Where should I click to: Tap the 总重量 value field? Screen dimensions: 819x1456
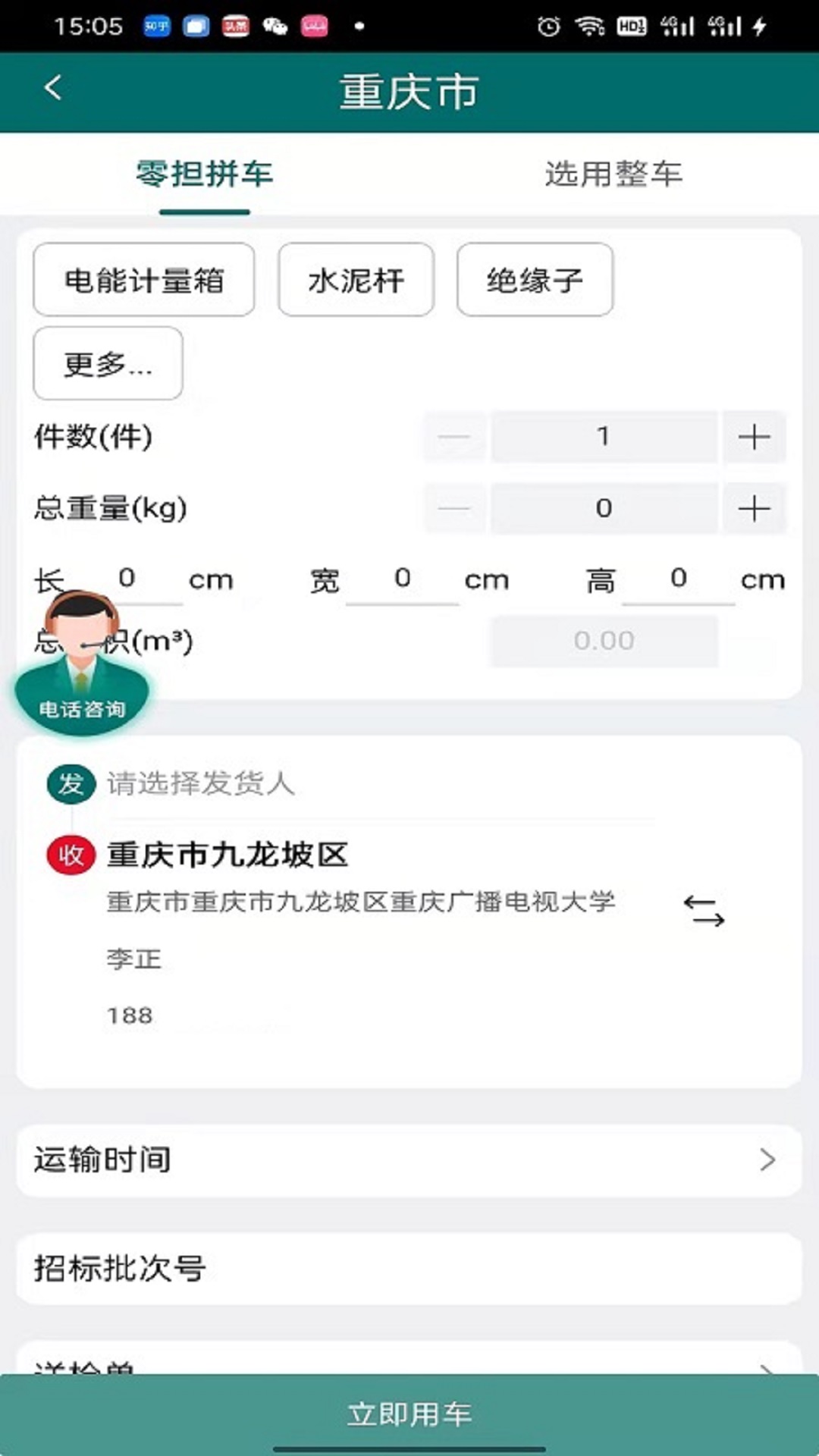click(x=604, y=508)
